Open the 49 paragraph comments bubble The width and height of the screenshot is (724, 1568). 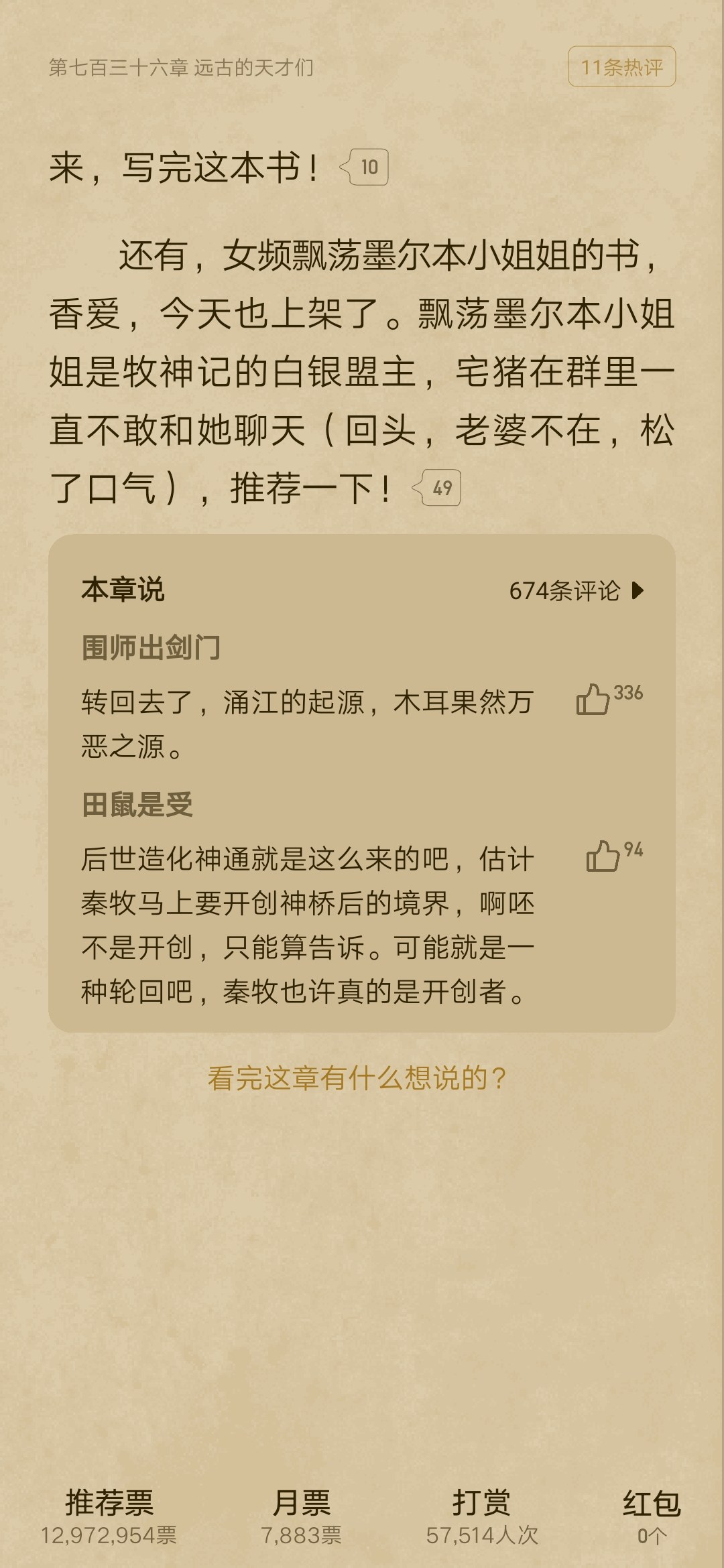(x=438, y=488)
